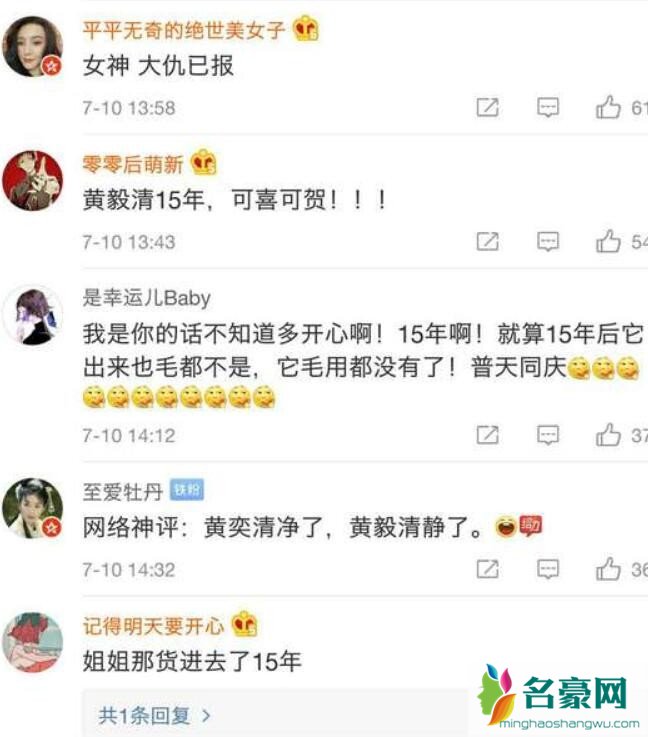
Task: Visit 至爱牡丹's profile from the avatar
Action: tap(33, 508)
